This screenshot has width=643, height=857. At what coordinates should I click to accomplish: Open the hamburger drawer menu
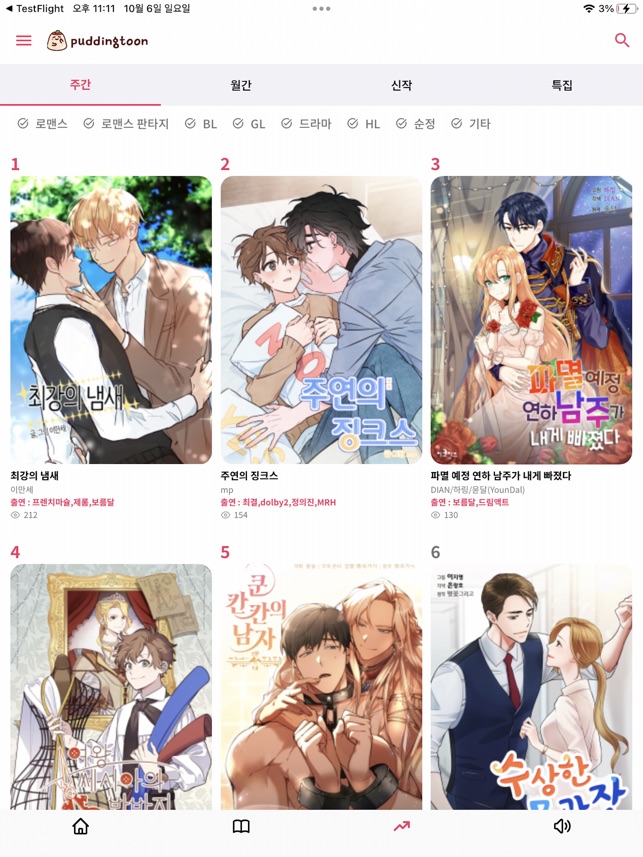click(24, 41)
